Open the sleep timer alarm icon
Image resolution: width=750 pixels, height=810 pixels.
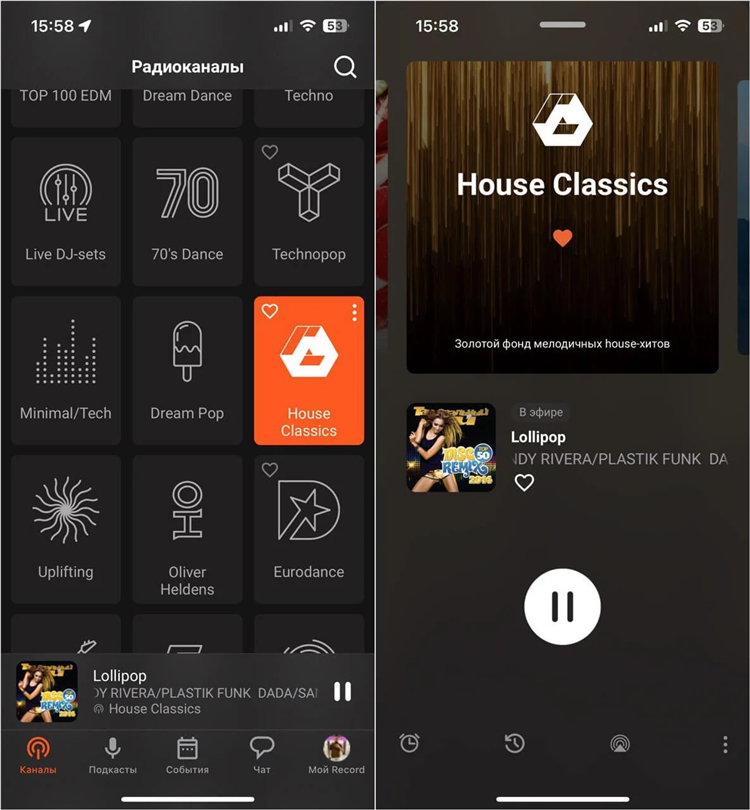409,743
